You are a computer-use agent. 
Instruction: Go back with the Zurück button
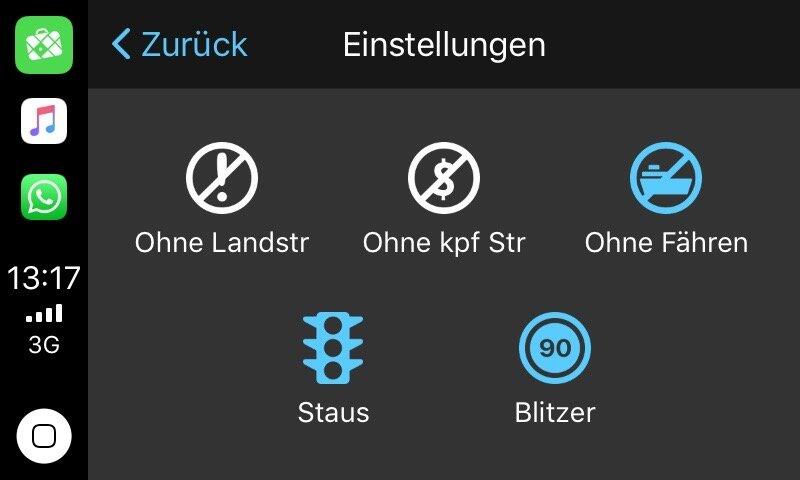180,44
